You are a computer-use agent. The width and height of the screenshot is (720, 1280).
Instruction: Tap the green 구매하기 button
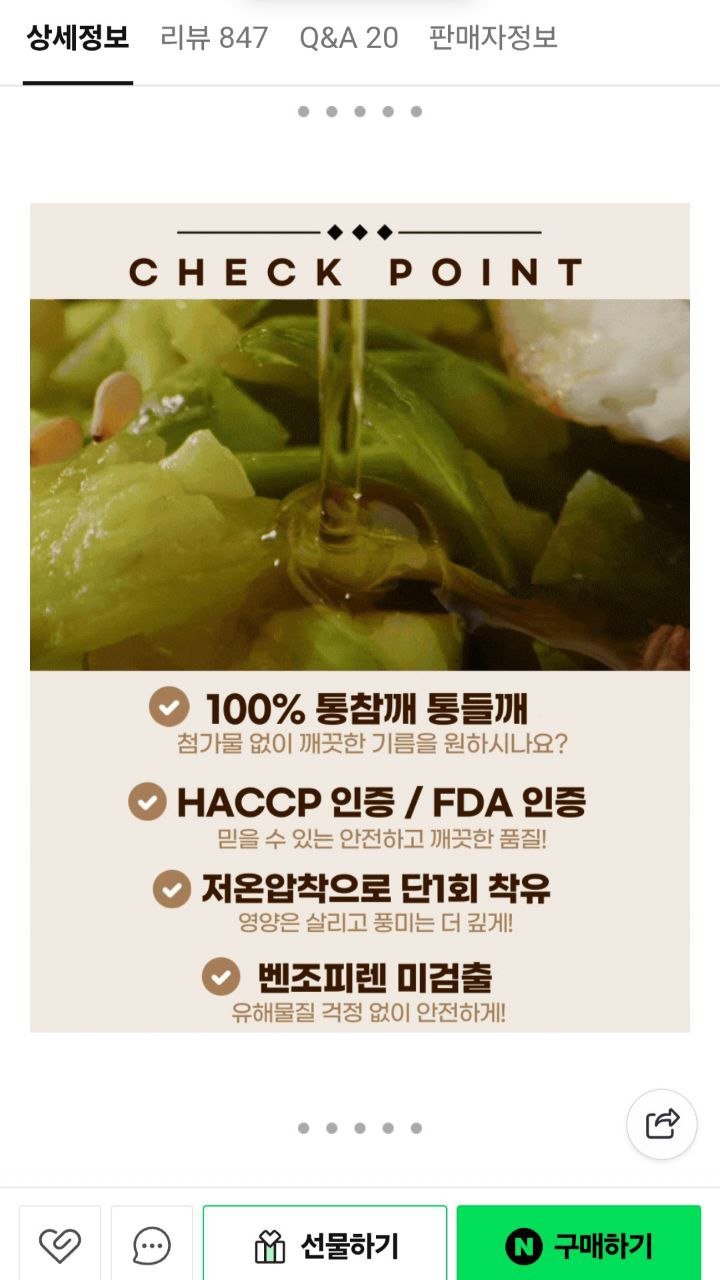pyautogui.click(x=579, y=1245)
